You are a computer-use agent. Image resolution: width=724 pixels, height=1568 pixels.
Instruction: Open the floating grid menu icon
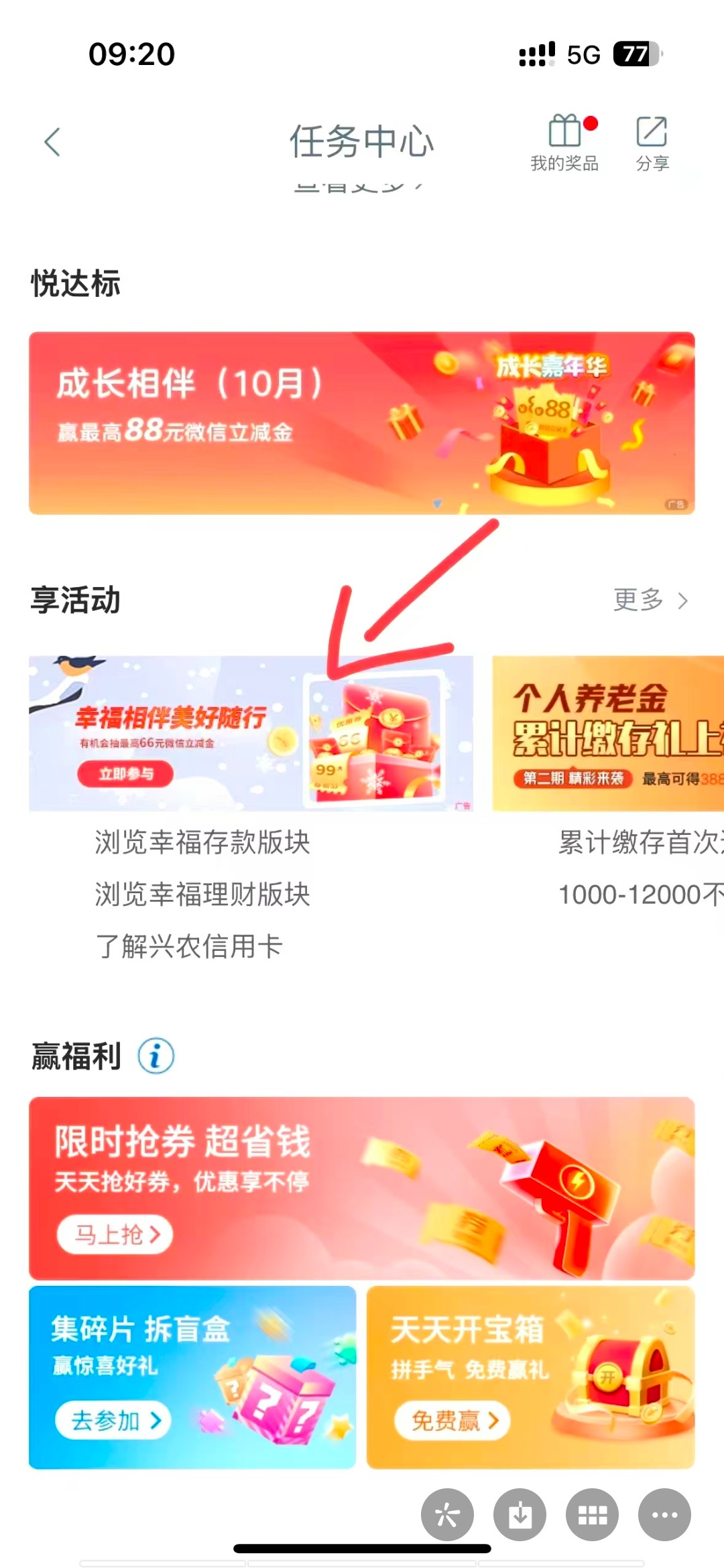pyautogui.click(x=592, y=1515)
